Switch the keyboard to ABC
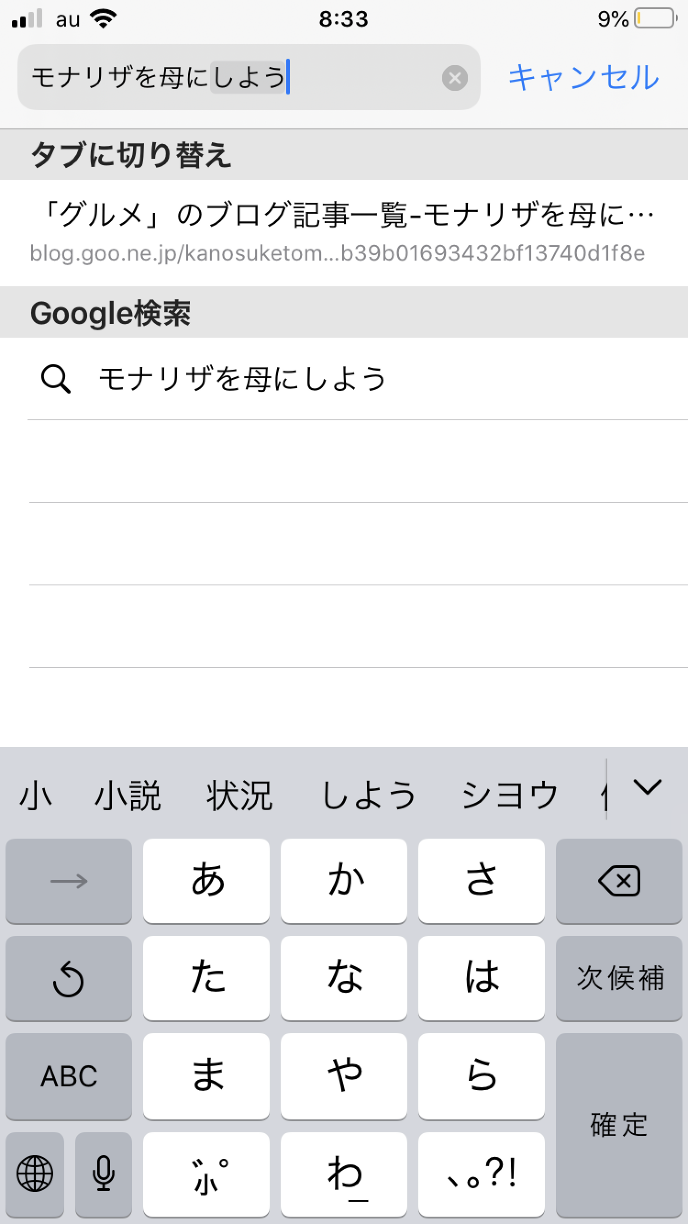The width and height of the screenshot is (688, 1224). 69,1076
